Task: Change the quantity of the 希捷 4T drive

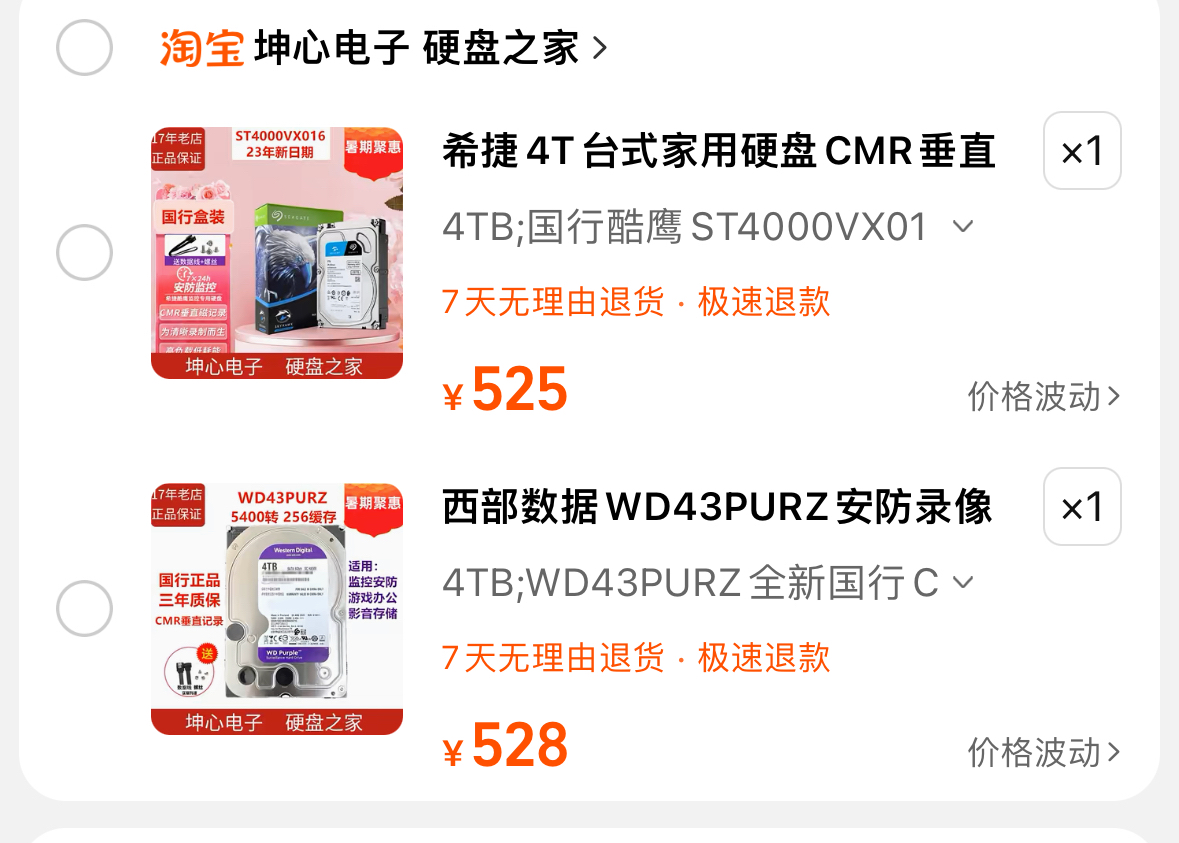Action: point(1082,151)
